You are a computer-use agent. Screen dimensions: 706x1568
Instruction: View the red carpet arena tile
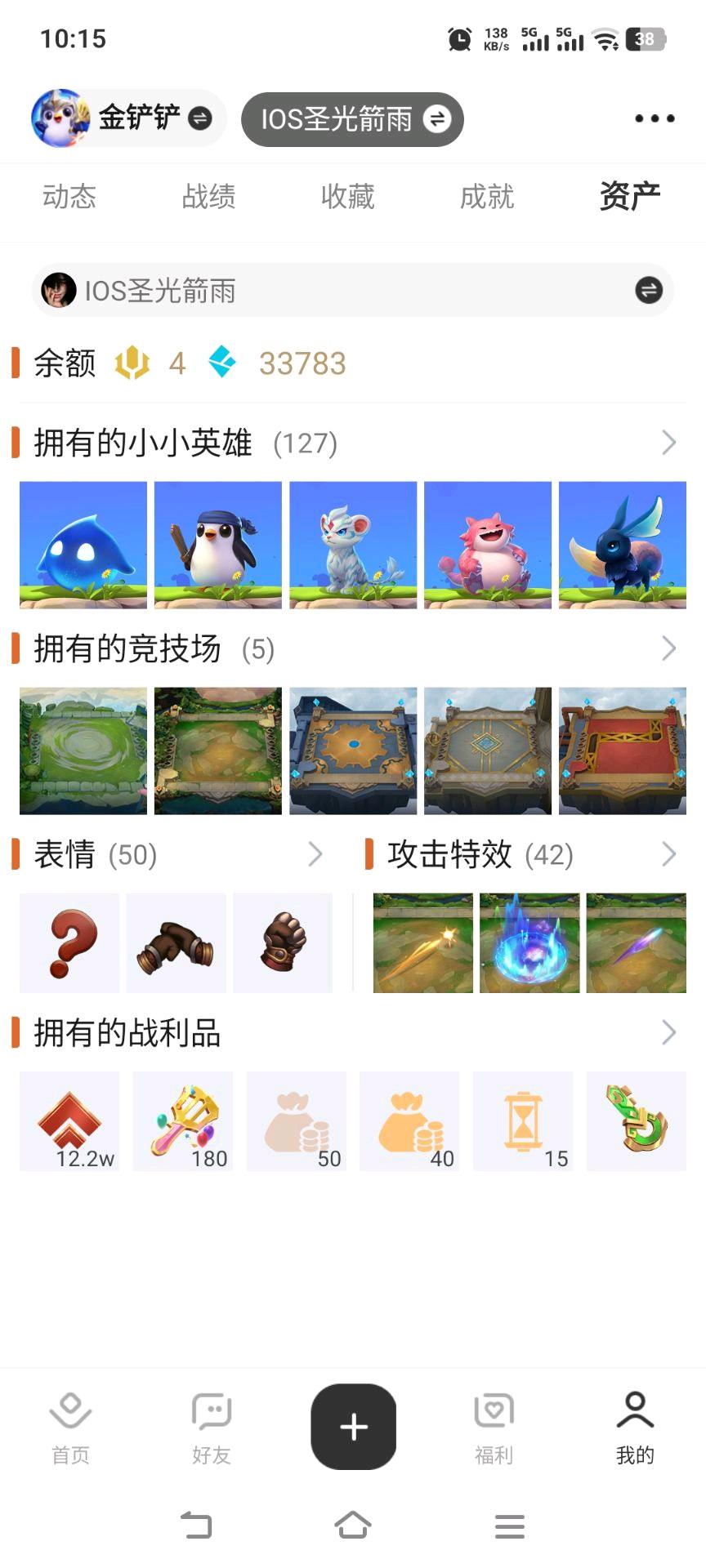coord(623,751)
